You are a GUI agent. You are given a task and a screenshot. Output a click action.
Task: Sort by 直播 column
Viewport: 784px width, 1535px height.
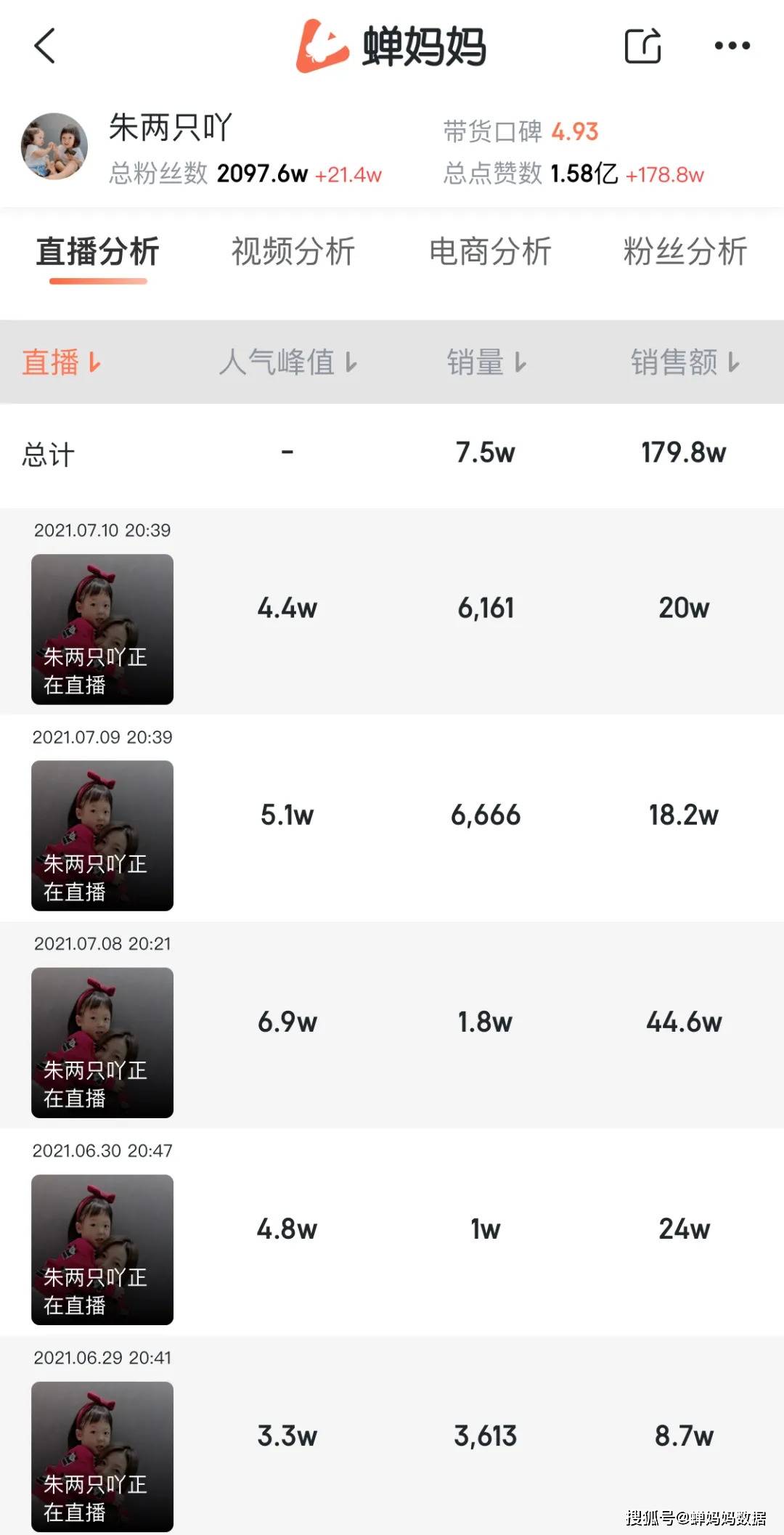tap(61, 362)
